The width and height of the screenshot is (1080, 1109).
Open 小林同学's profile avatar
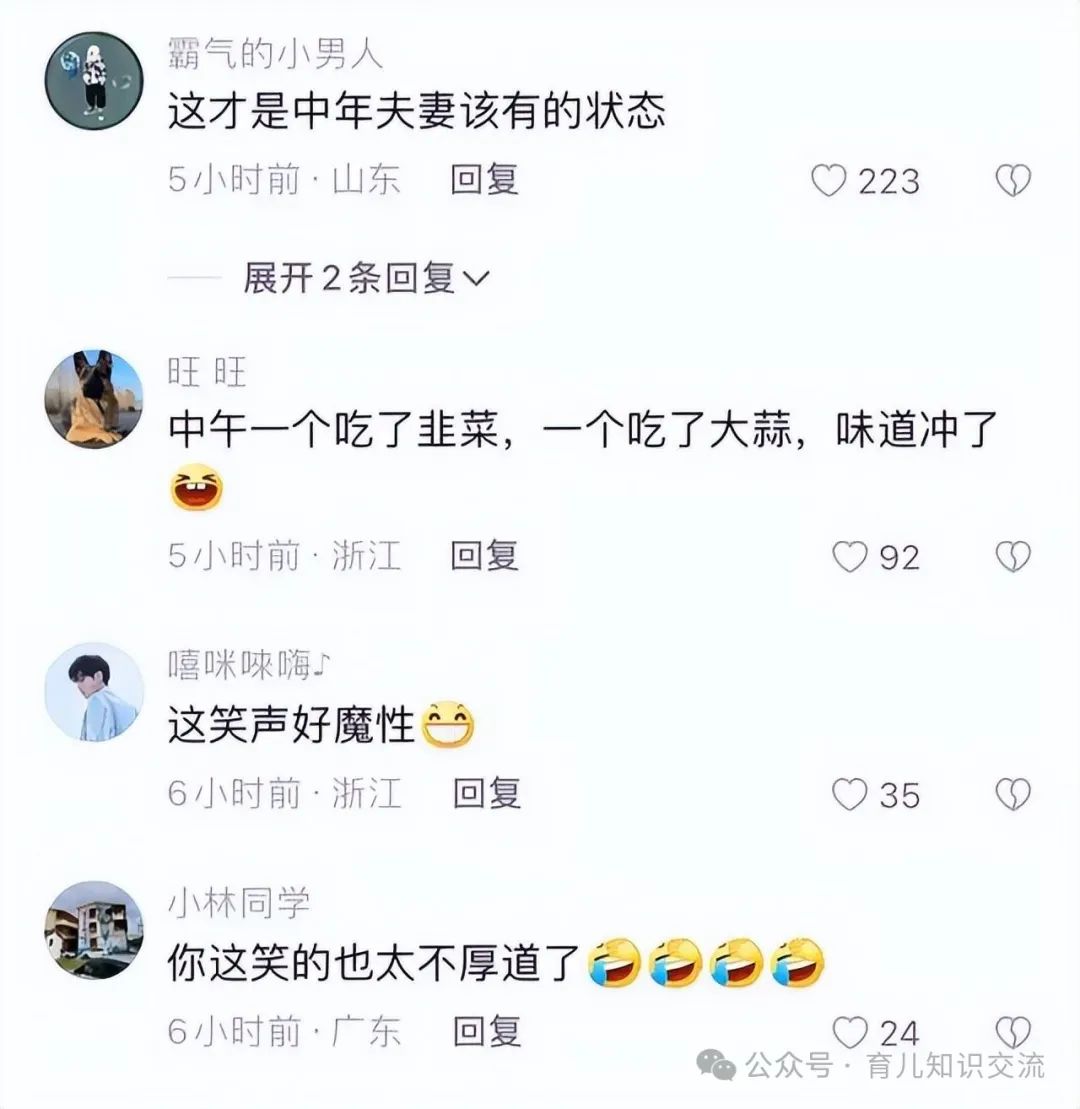click(x=94, y=930)
